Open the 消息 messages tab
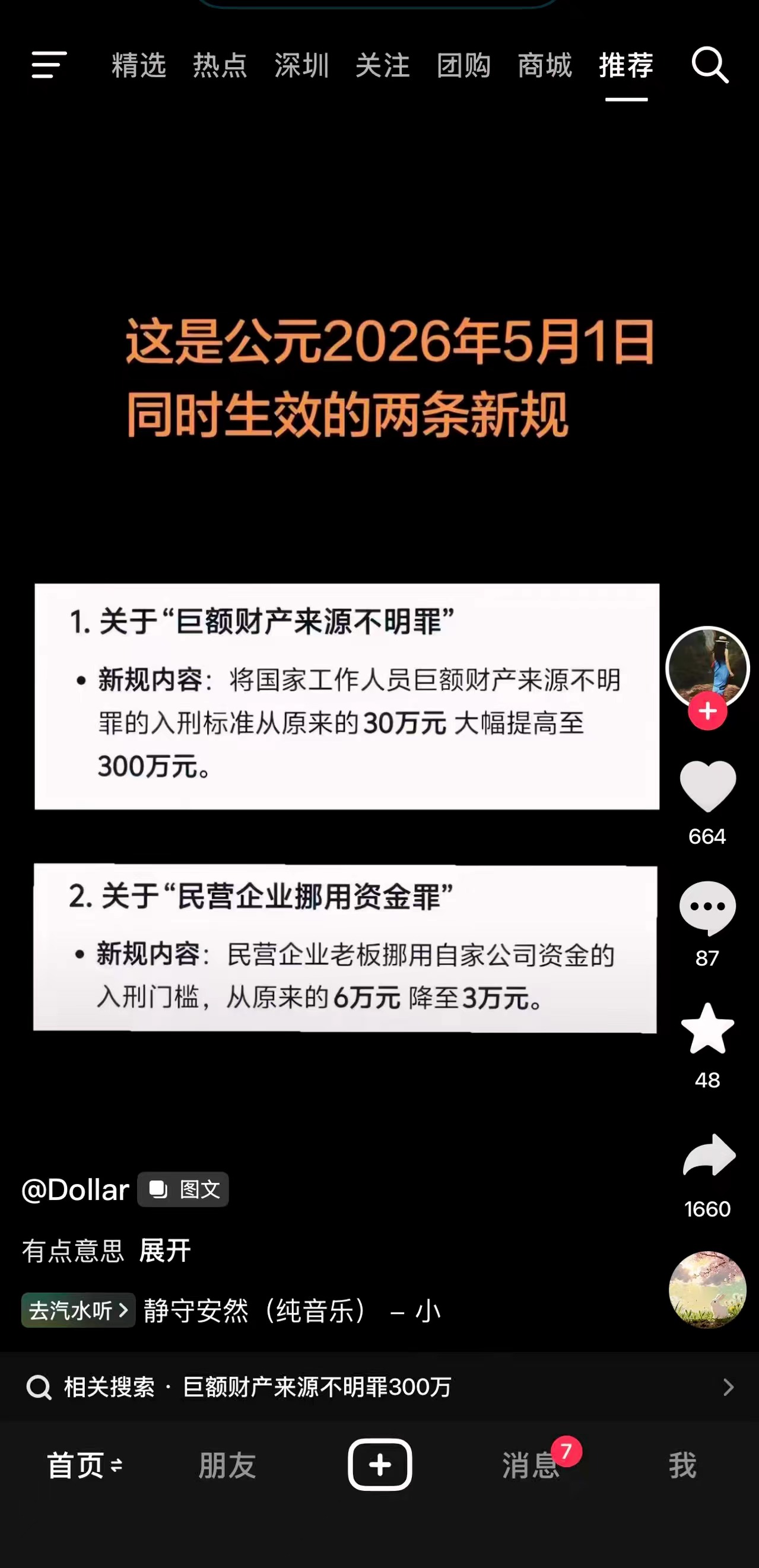Viewport: 759px width, 1568px height. pyautogui.click(x=531, y=1465)
